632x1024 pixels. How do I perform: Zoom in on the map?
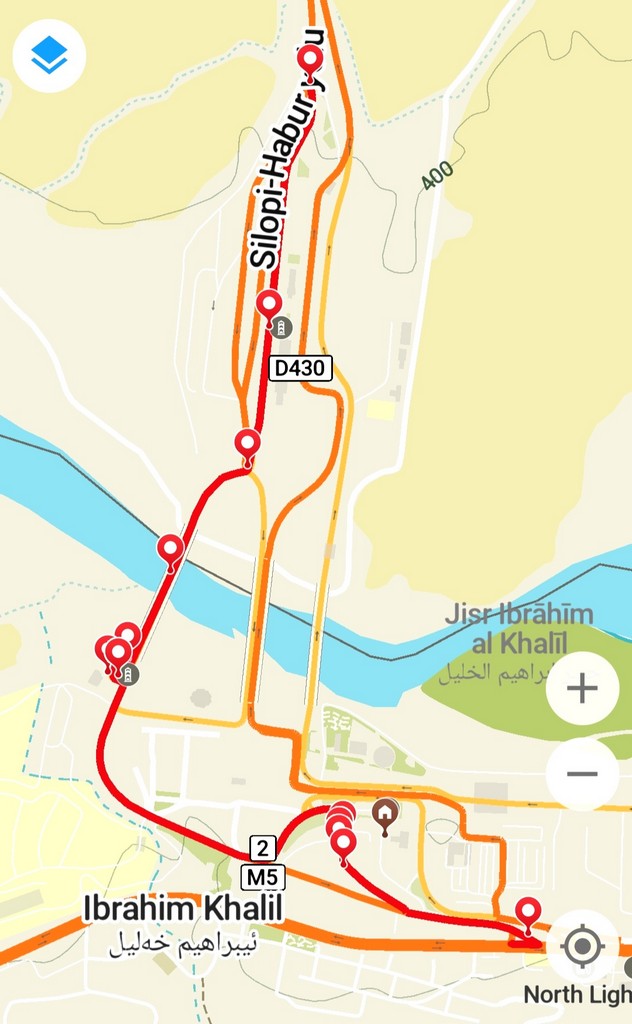click(582, 688)
